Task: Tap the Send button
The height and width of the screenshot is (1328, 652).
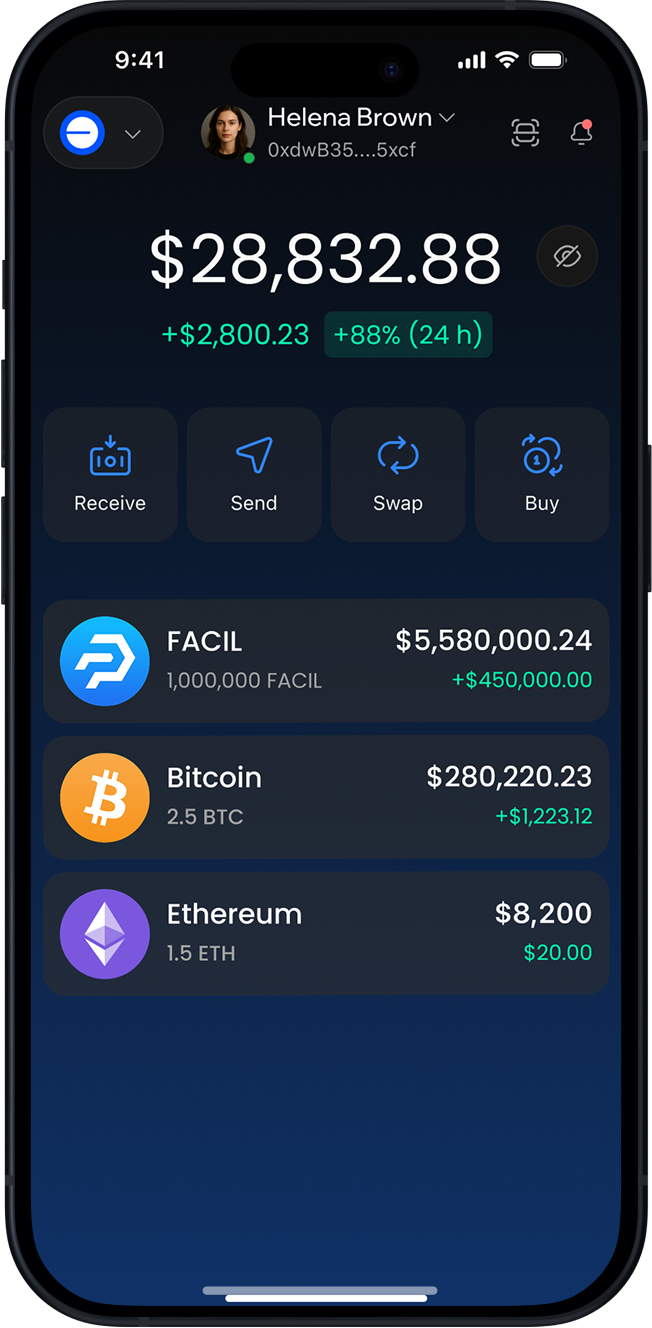Action: click(x=254, y=475)
